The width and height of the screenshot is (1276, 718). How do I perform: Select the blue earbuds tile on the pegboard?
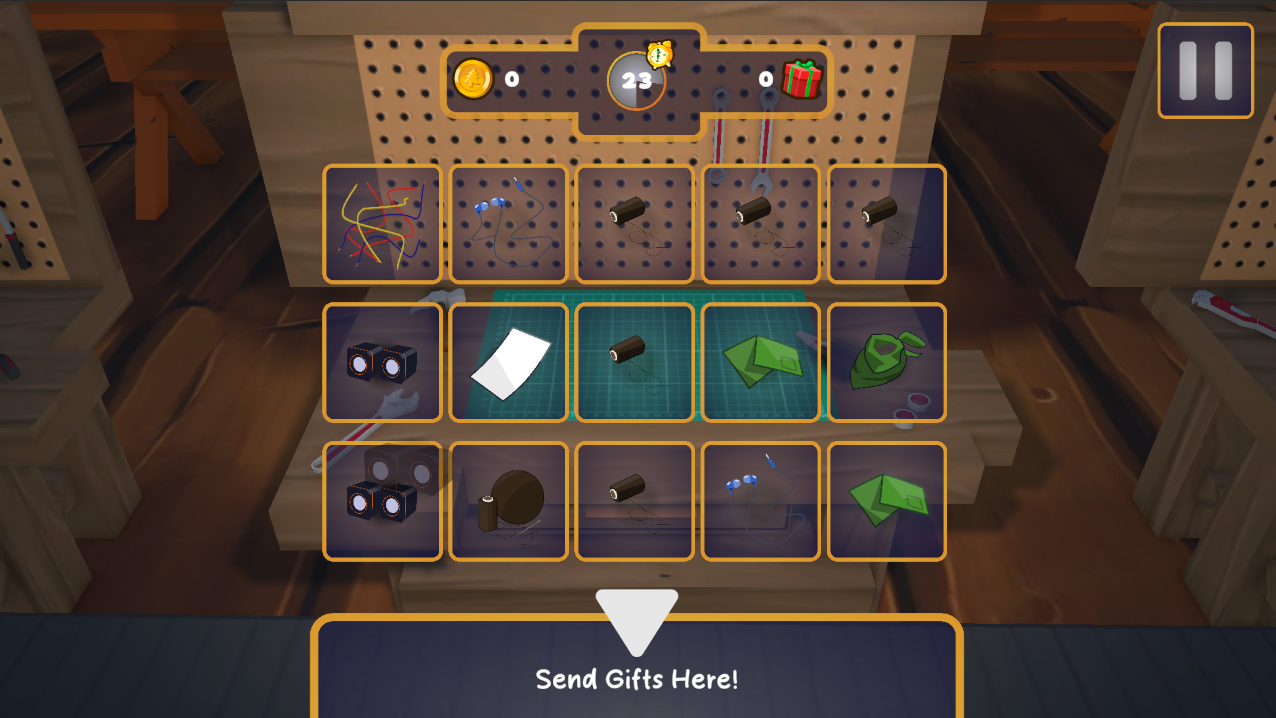click(509, 224)
